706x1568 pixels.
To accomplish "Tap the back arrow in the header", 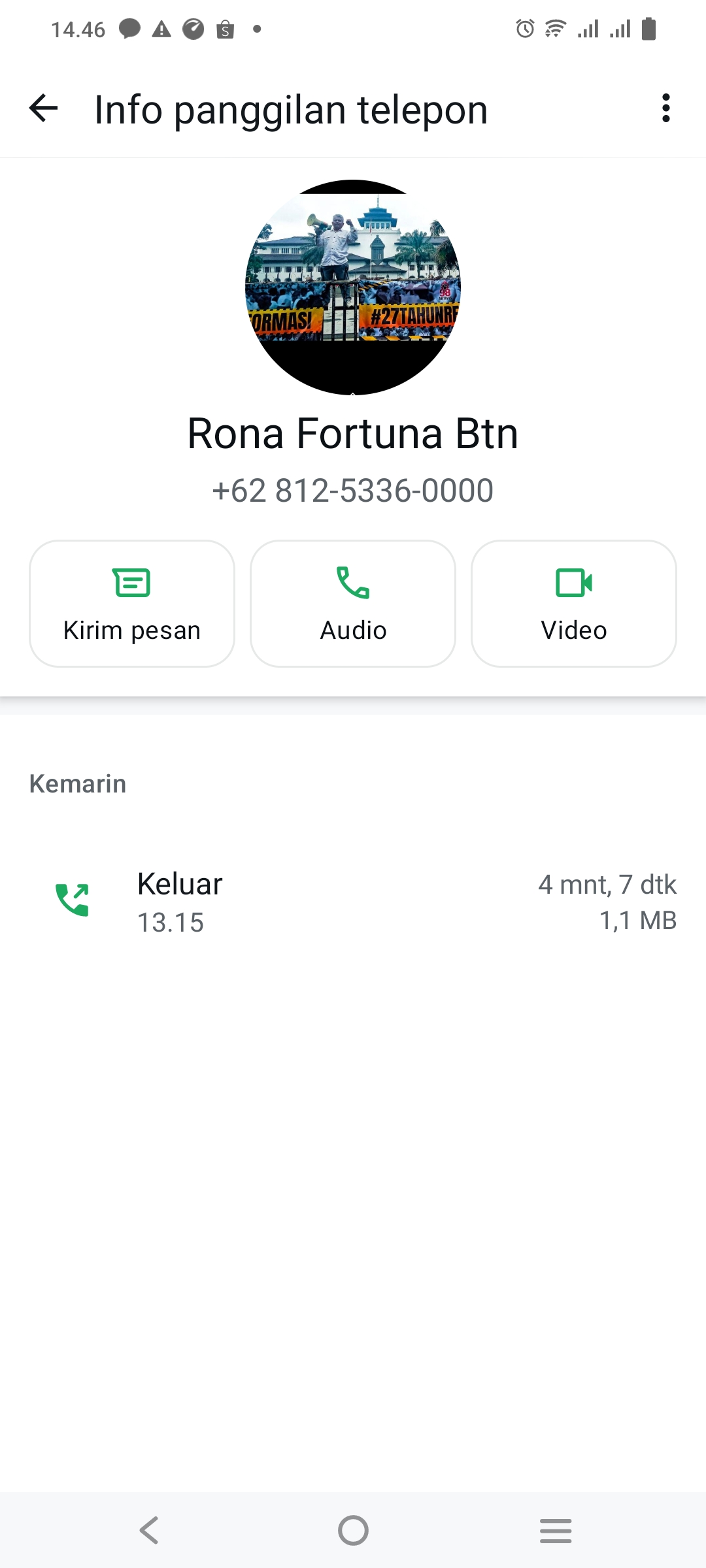I will coord(43,108).
